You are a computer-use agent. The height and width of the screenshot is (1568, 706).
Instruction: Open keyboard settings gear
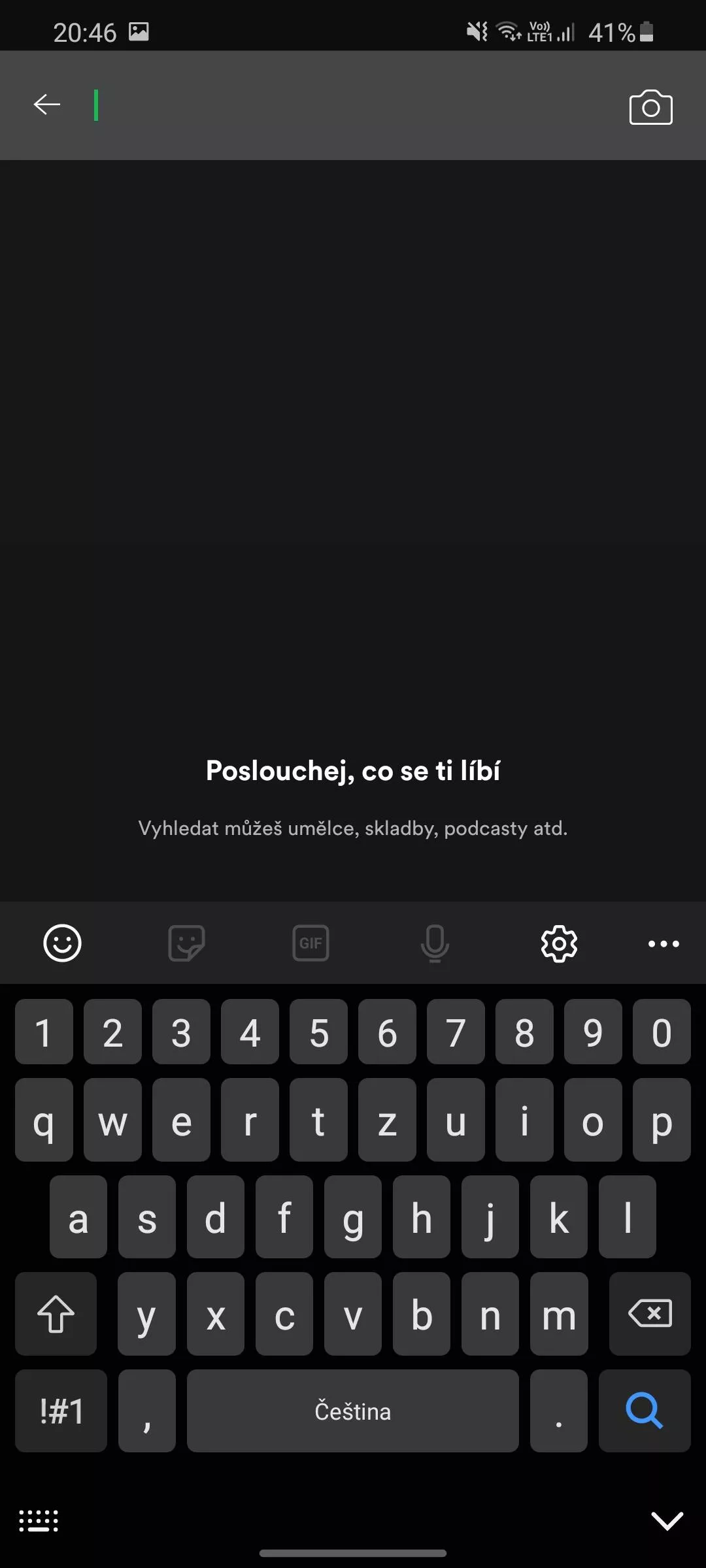click(559, 943)
